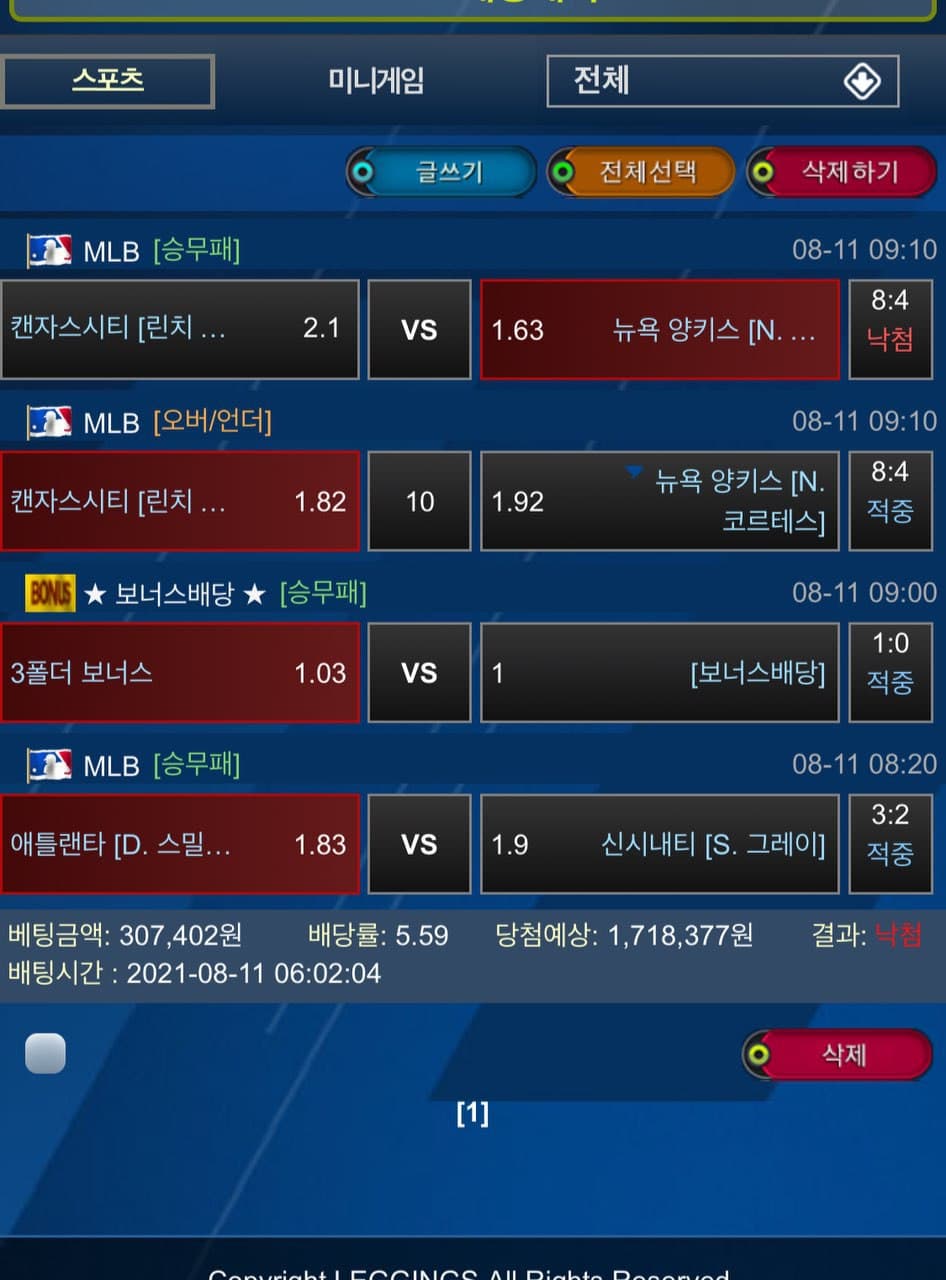946x1280 pixels.
Task: Switch to the 스포츠 tab
Action: click(108, 81)
